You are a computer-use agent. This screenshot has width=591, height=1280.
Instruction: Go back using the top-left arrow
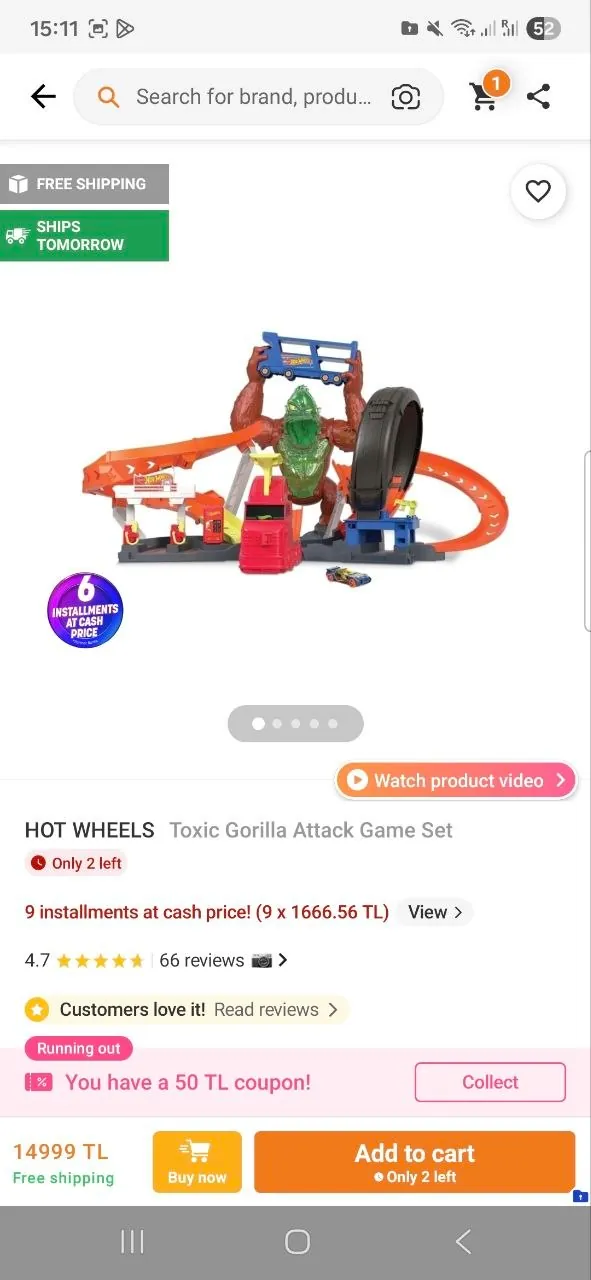(43, 96)
